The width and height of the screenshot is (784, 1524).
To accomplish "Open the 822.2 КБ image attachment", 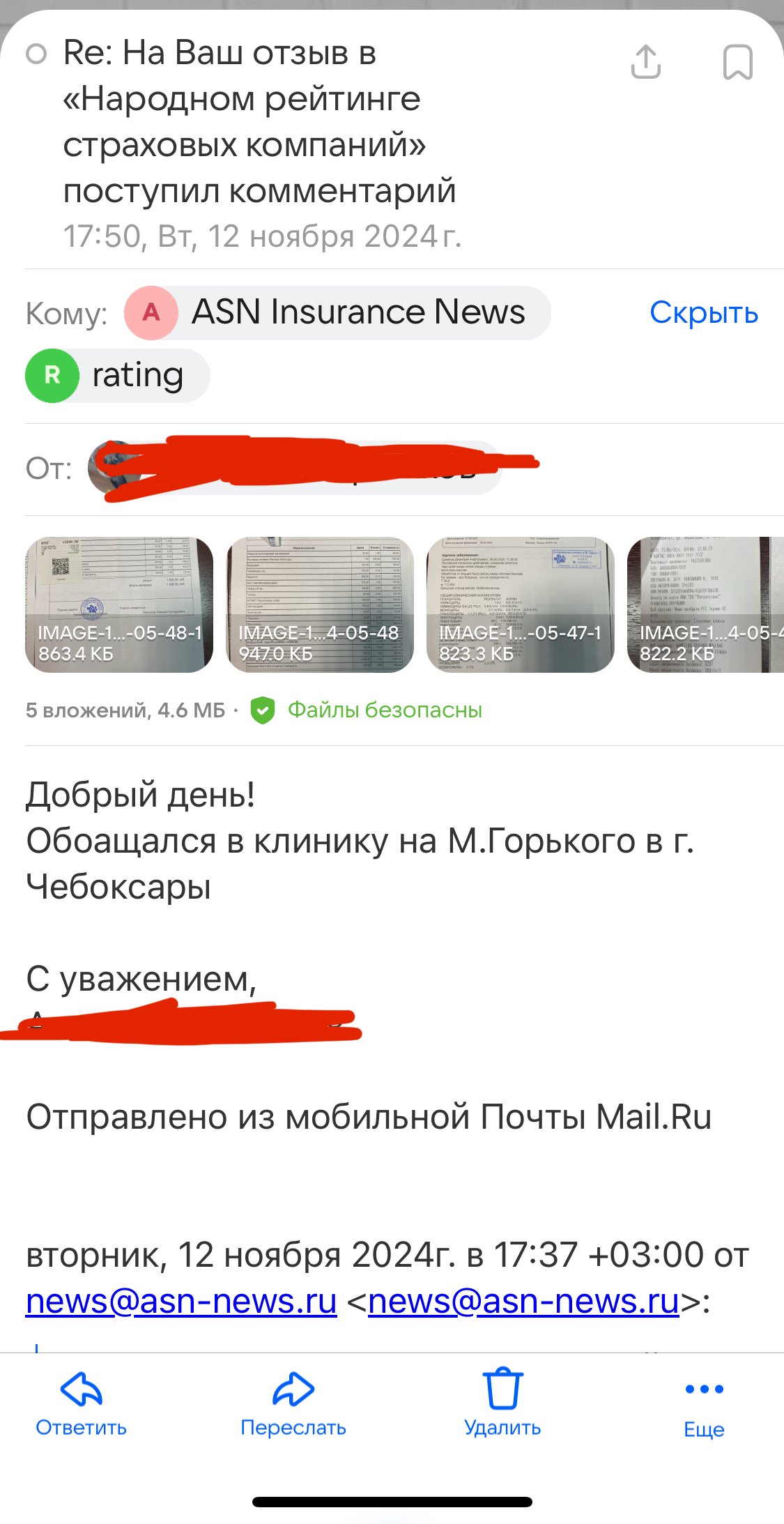I will [705, 604].
